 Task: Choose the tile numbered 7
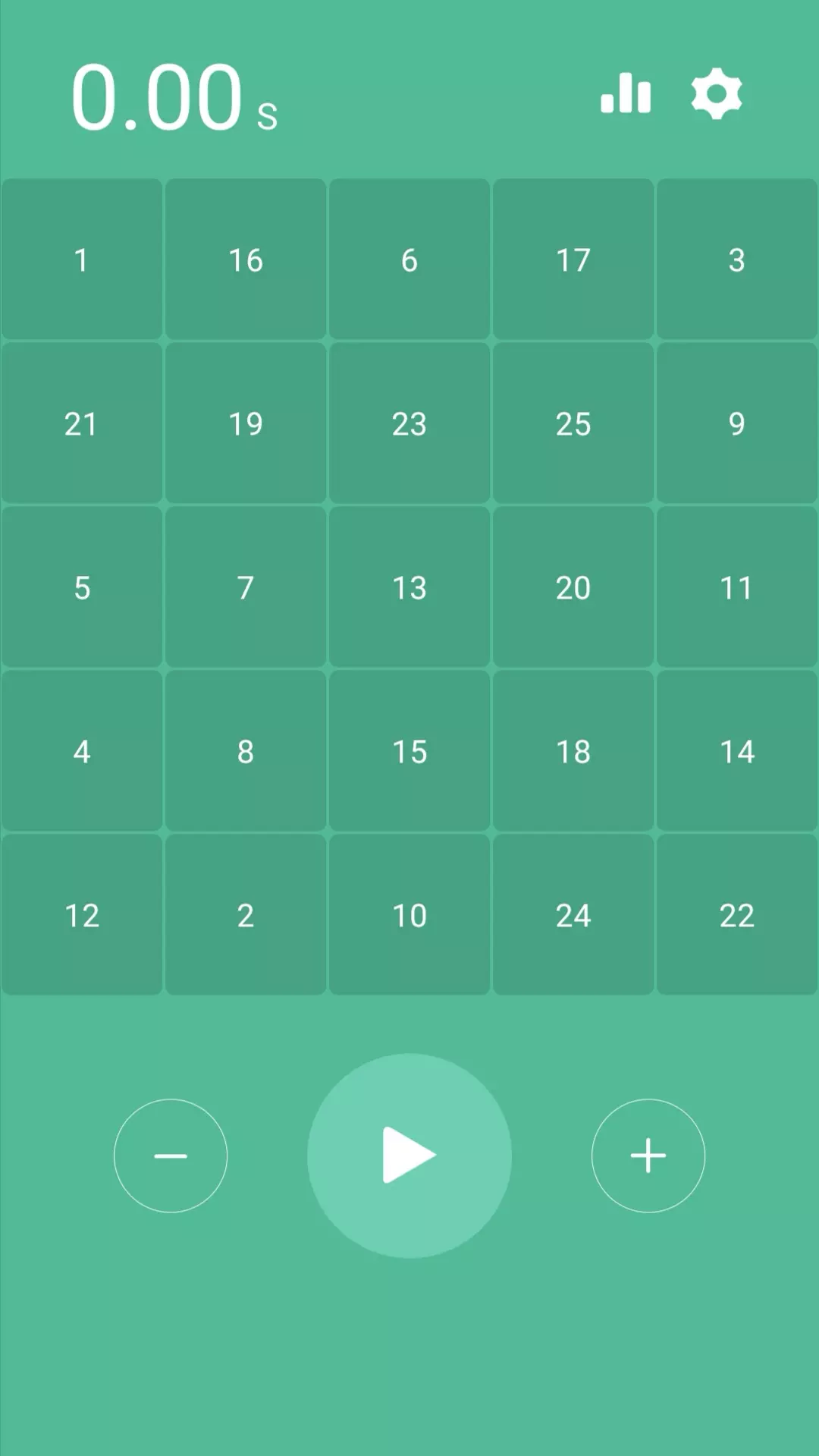(246, 587)
